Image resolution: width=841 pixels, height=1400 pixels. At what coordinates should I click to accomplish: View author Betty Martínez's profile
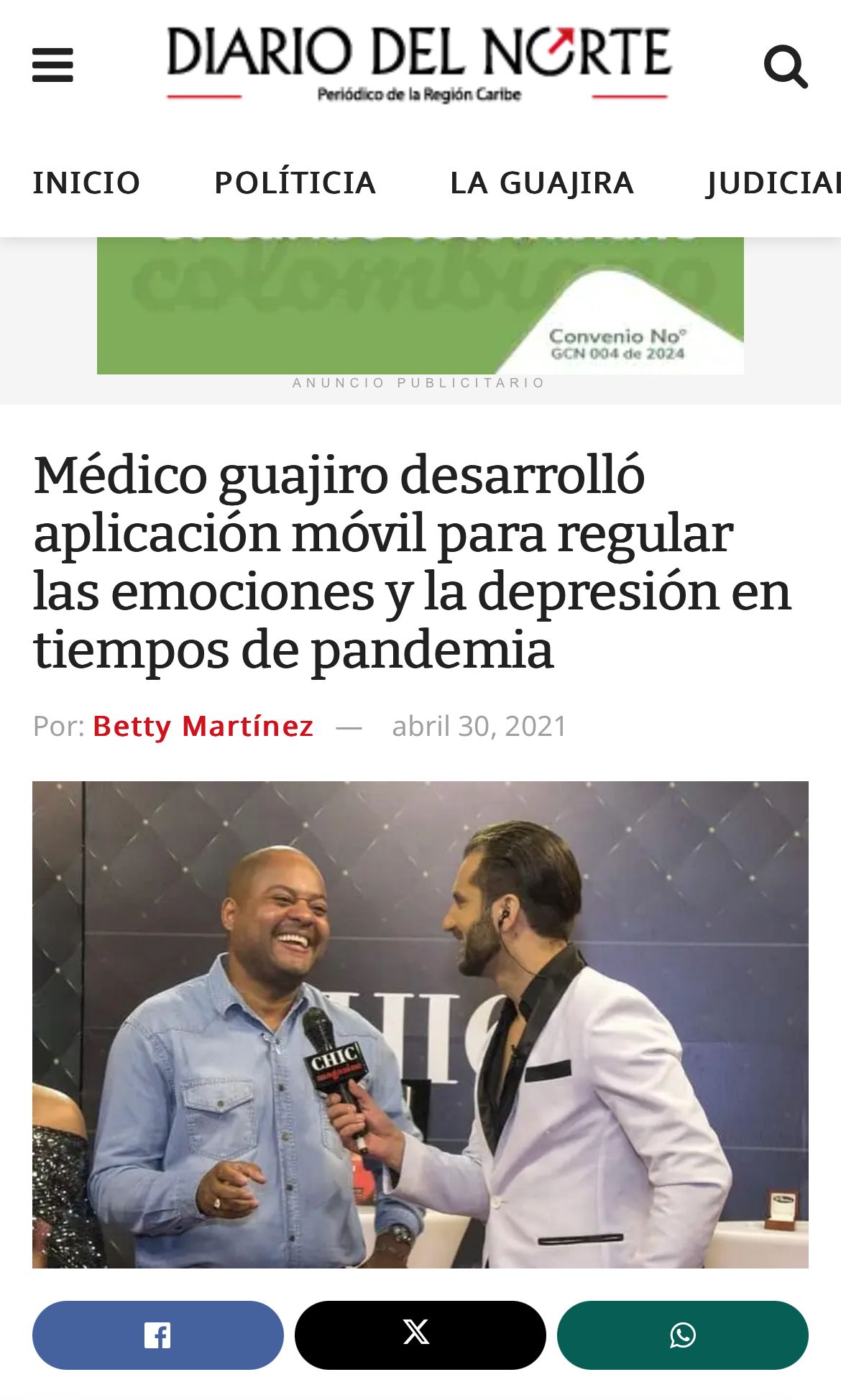click(203, 726)
